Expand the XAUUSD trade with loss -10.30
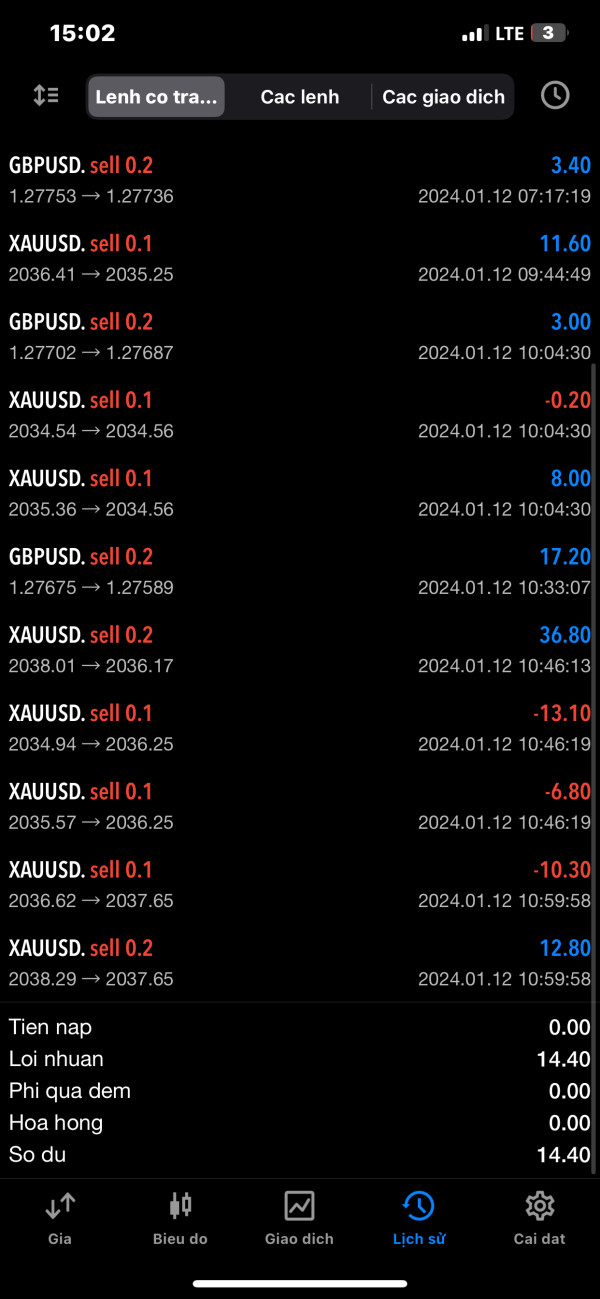Image resolution: width=600 pixels, height=1299 pixels. (300, 884)
